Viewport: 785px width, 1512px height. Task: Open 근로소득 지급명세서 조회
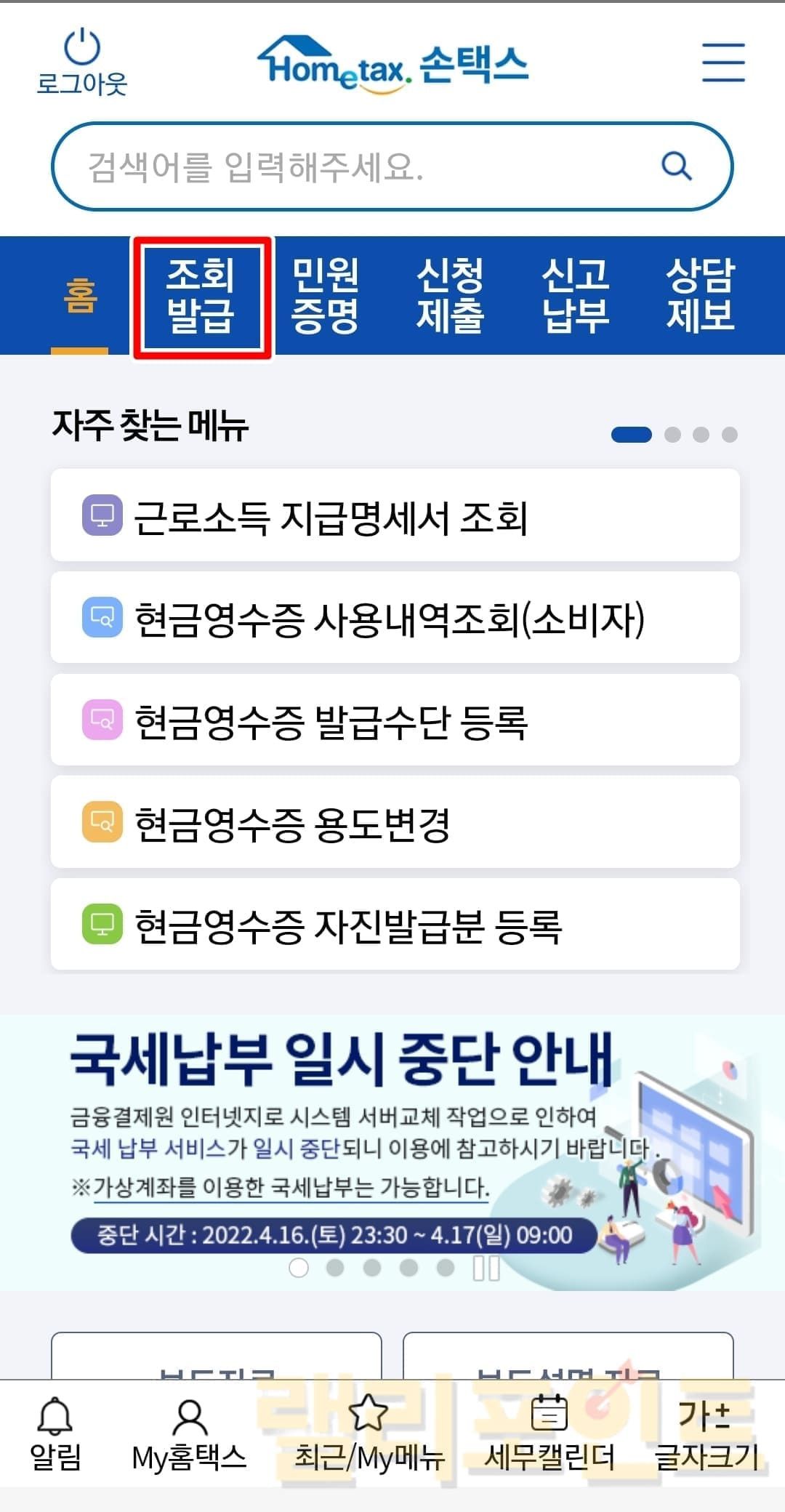tap(395, 515)
